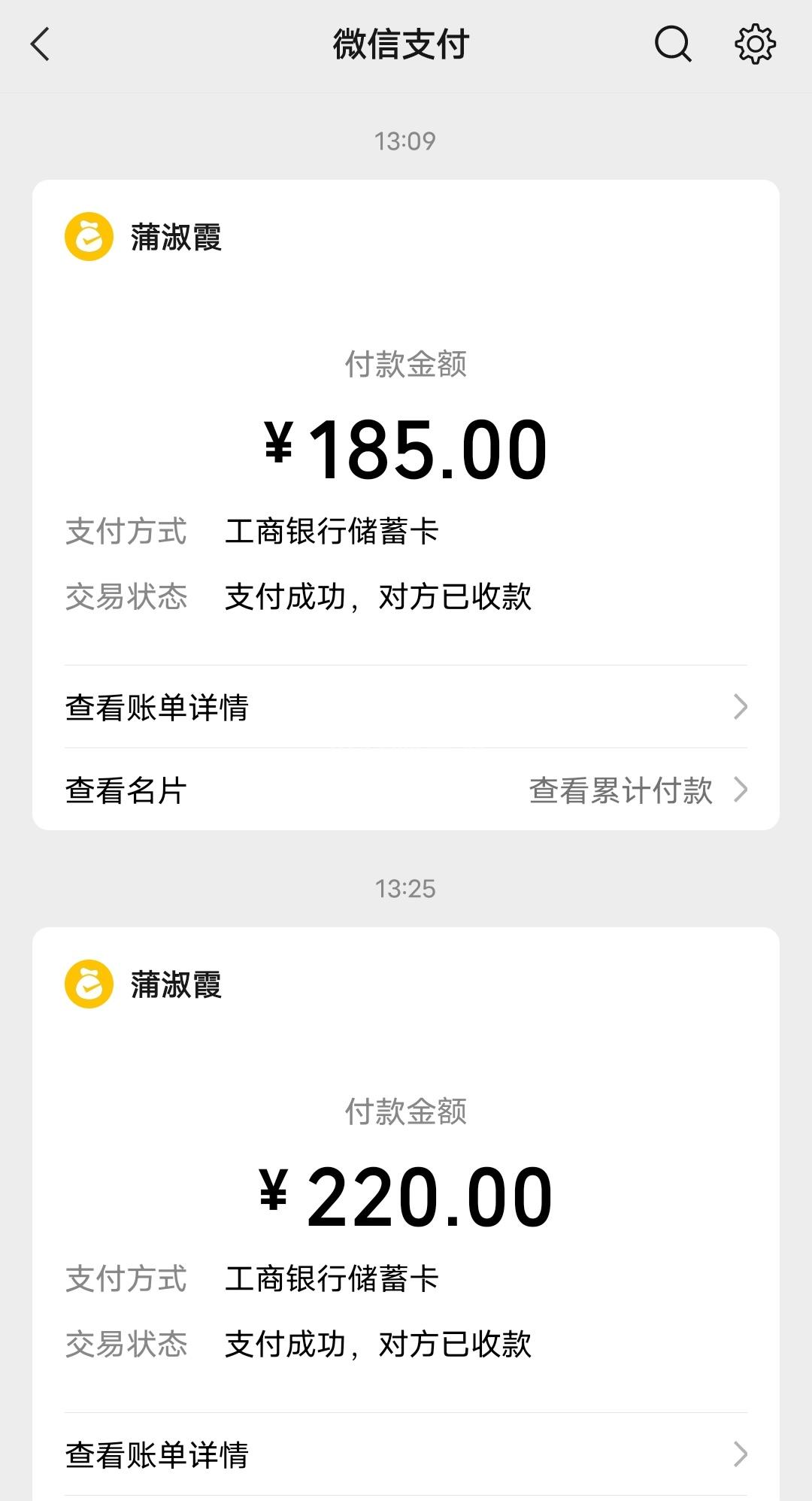Open 查看账单详情 for the ¥220.00 payment

[406, 1454]
